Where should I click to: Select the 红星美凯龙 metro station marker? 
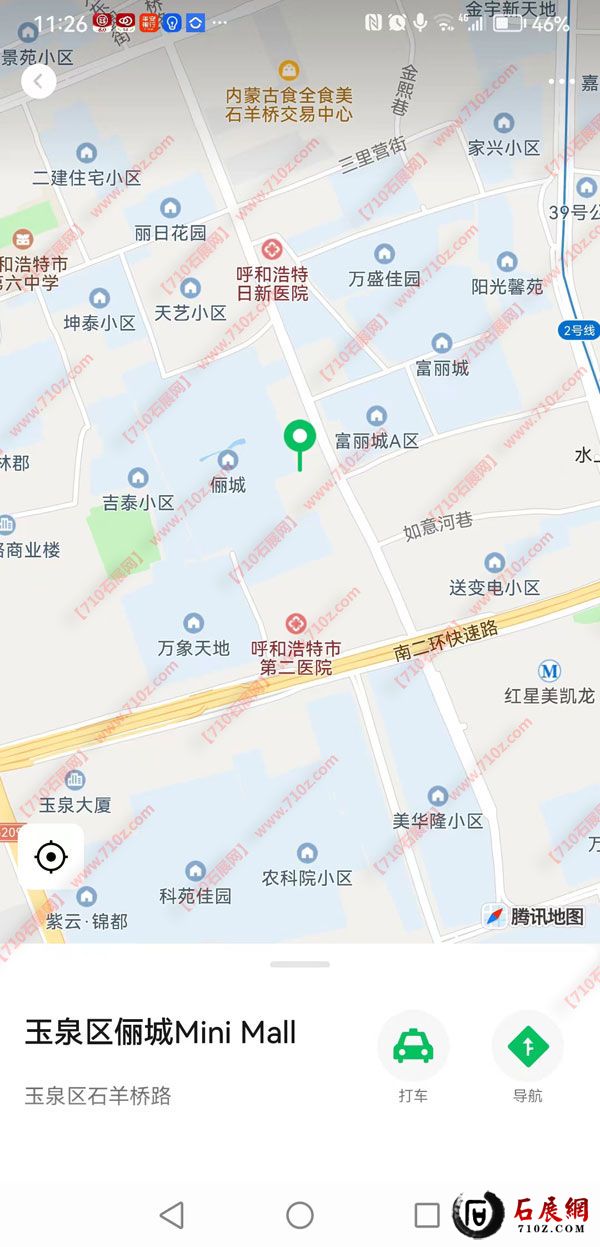[549, 670]
